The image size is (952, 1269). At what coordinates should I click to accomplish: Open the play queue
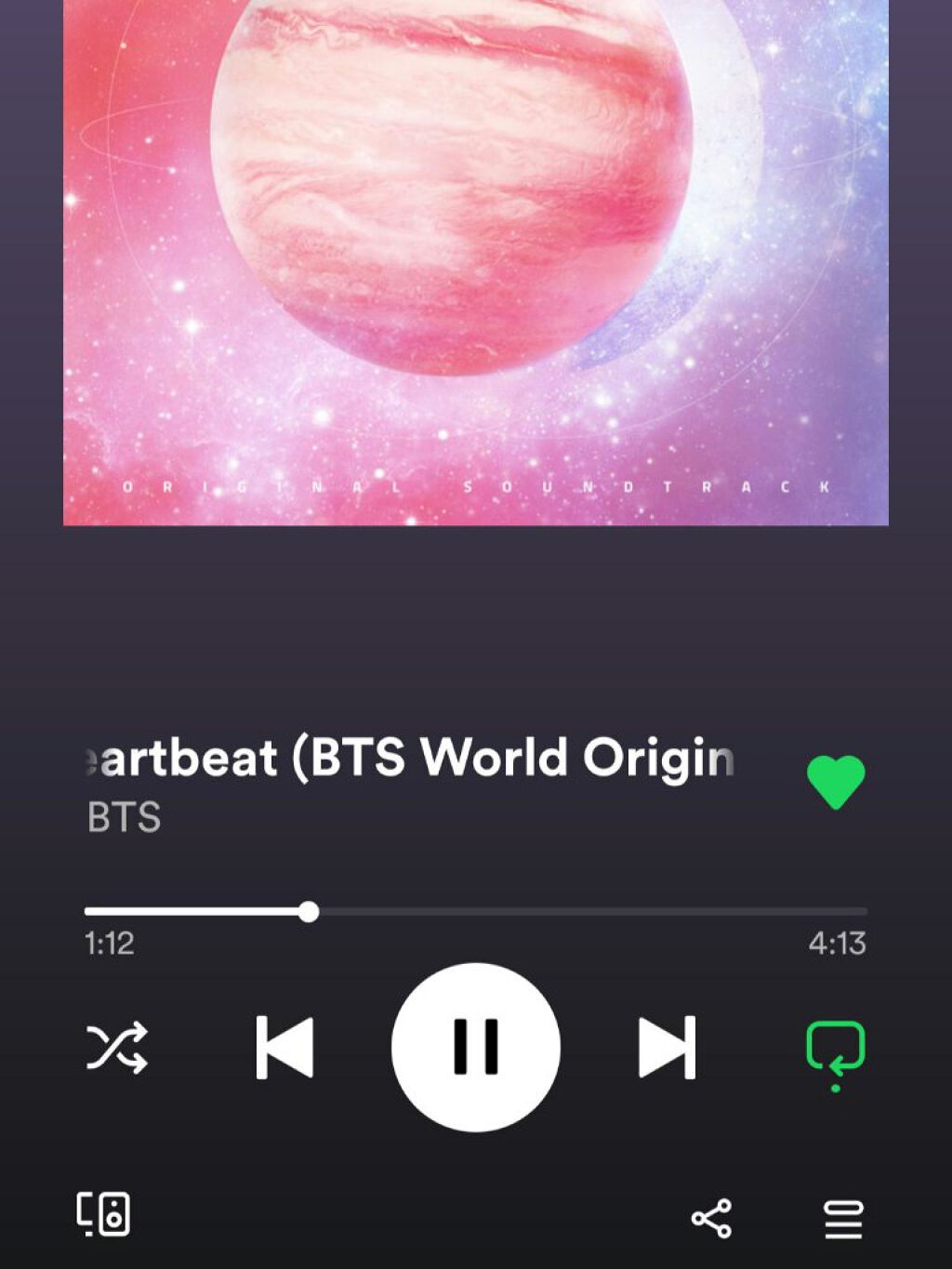pyautogui.click(x=843, y=1219)
